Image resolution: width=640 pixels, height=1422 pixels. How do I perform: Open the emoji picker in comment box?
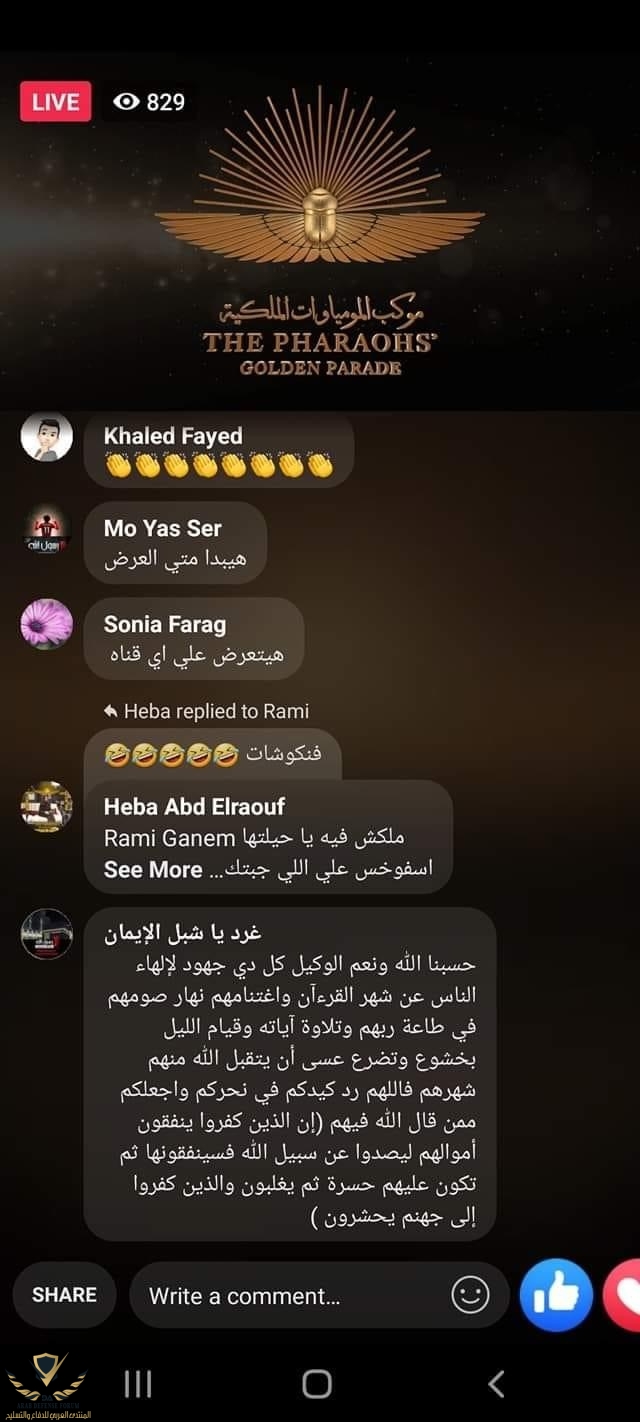[x=470, y=1295]
